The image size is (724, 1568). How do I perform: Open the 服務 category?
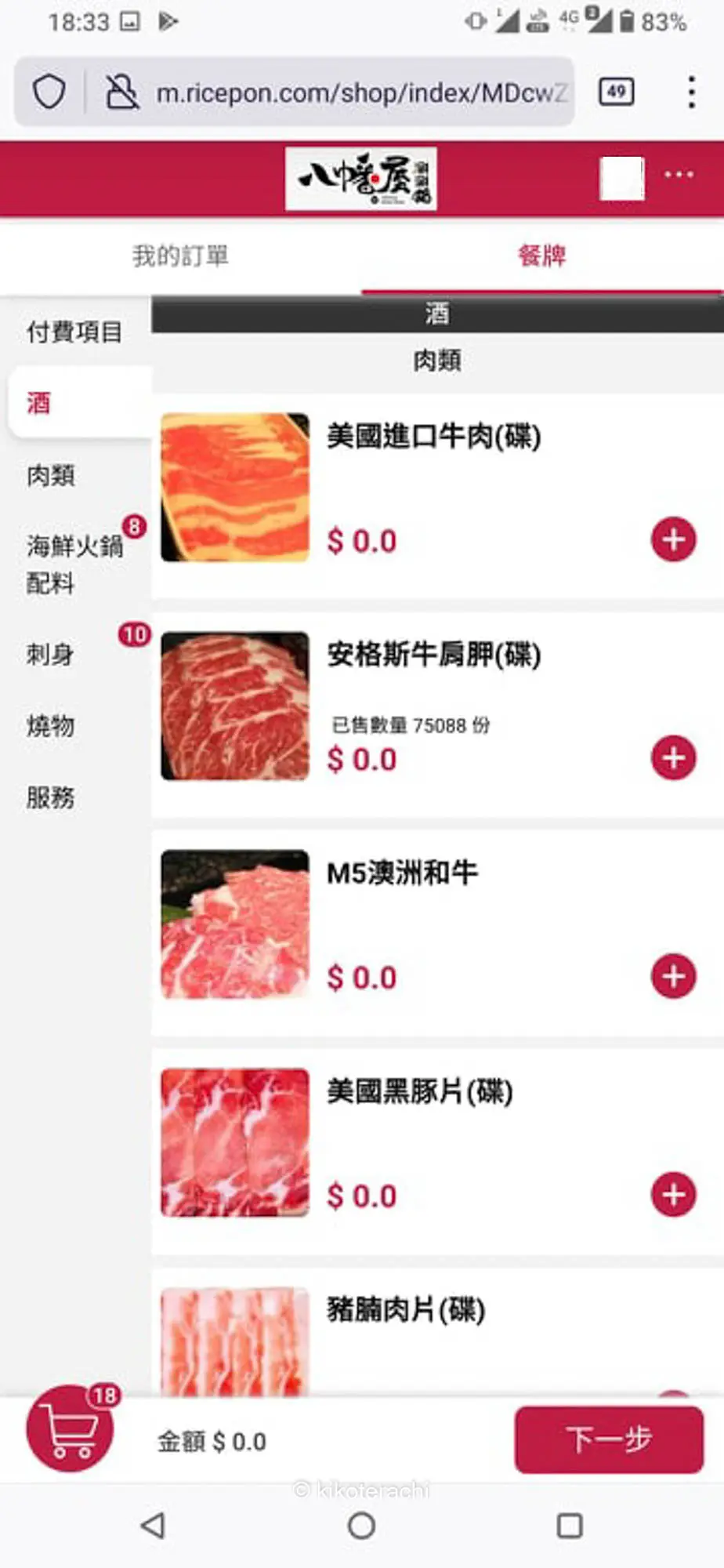tap(51, 797)
